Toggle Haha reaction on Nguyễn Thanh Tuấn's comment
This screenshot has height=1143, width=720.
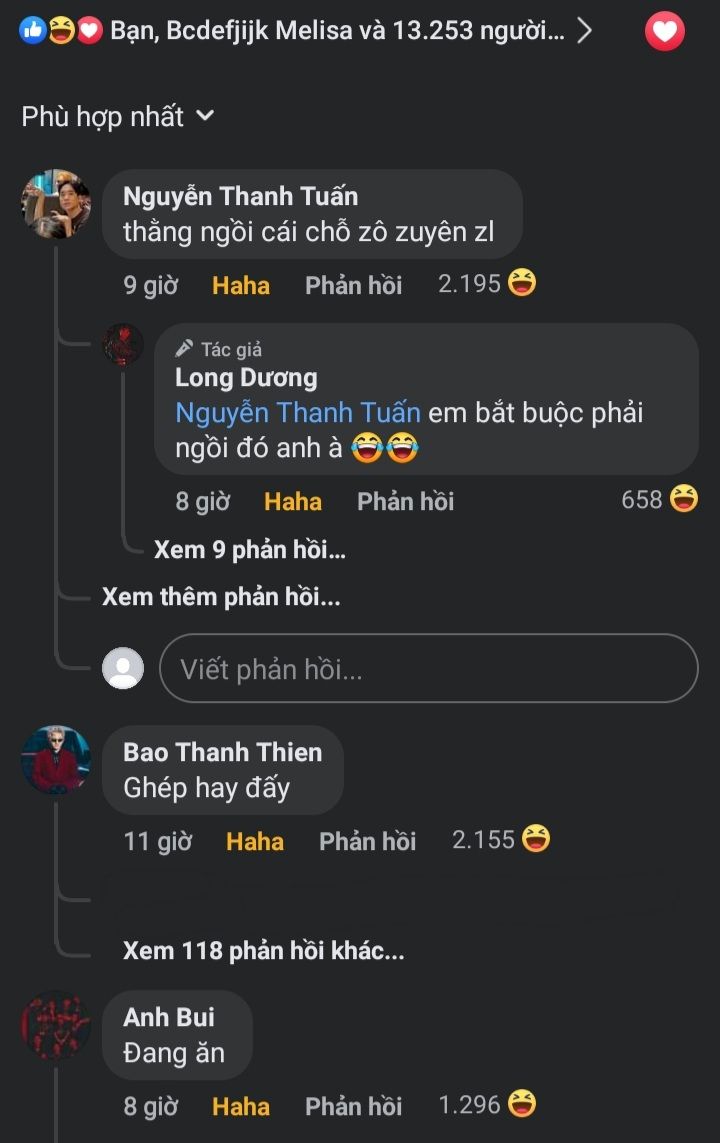point(240,285)
